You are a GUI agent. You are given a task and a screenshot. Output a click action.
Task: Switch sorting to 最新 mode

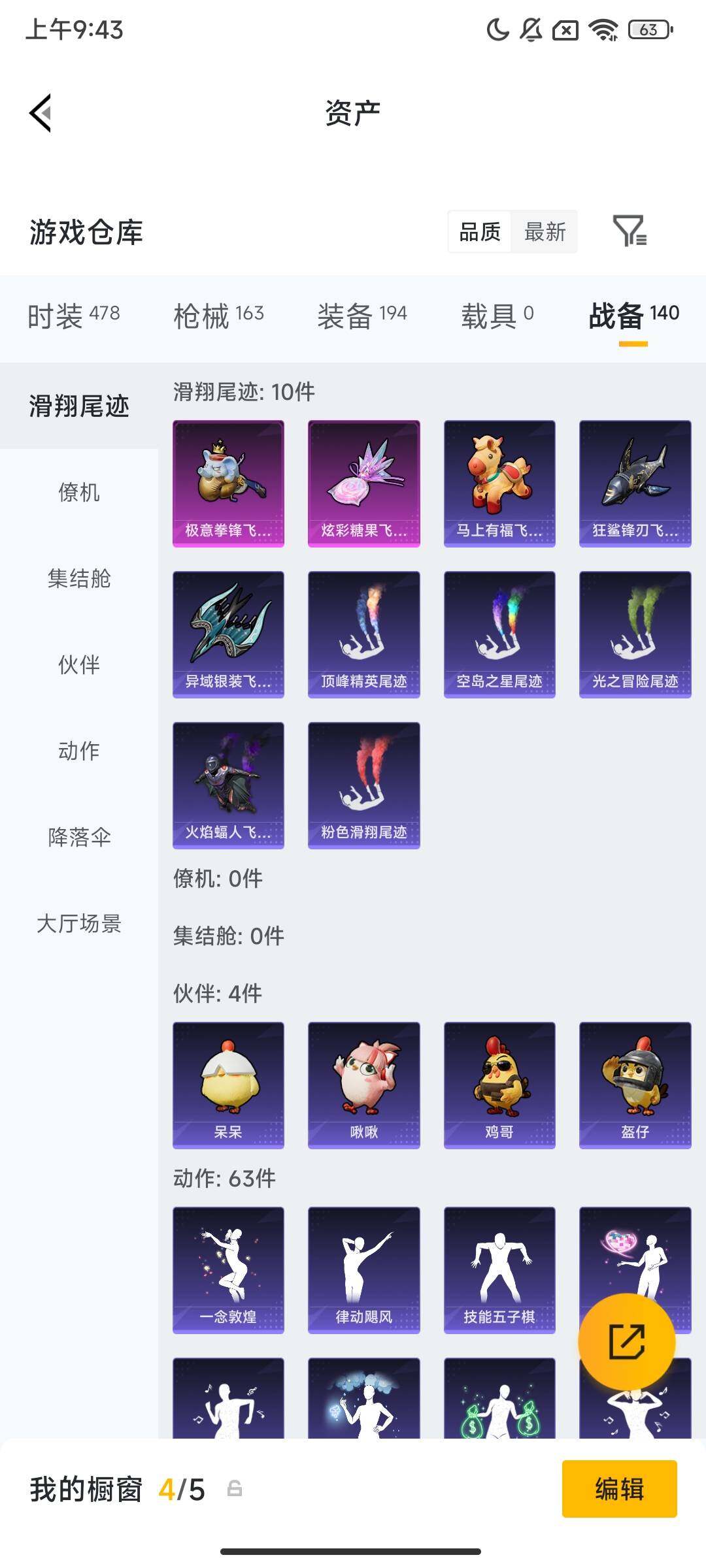click(545, 232)
